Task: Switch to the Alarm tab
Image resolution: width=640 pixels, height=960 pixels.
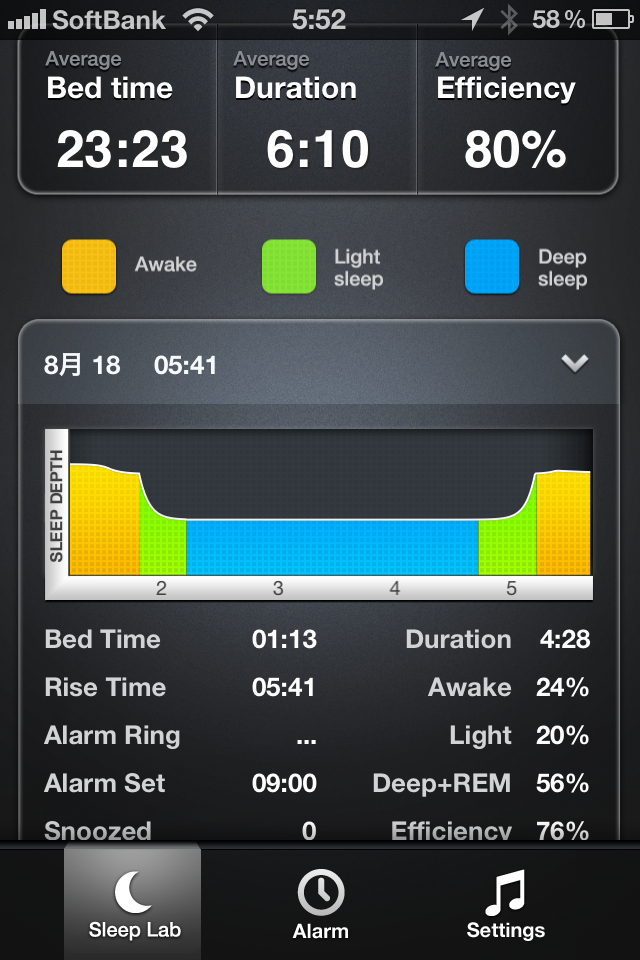Action: (320, 903)
